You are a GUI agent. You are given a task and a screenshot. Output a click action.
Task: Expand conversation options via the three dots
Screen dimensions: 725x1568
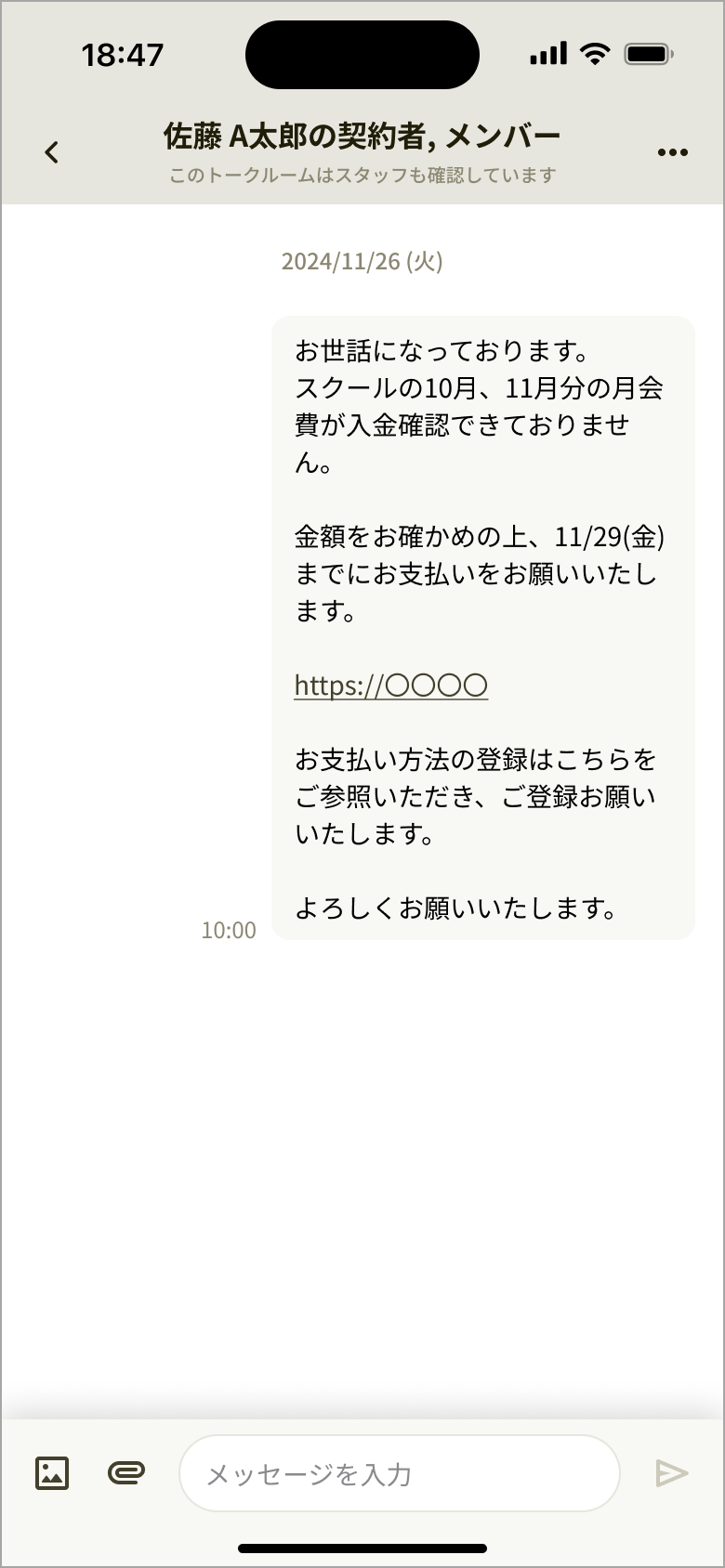tap(673, 151)
